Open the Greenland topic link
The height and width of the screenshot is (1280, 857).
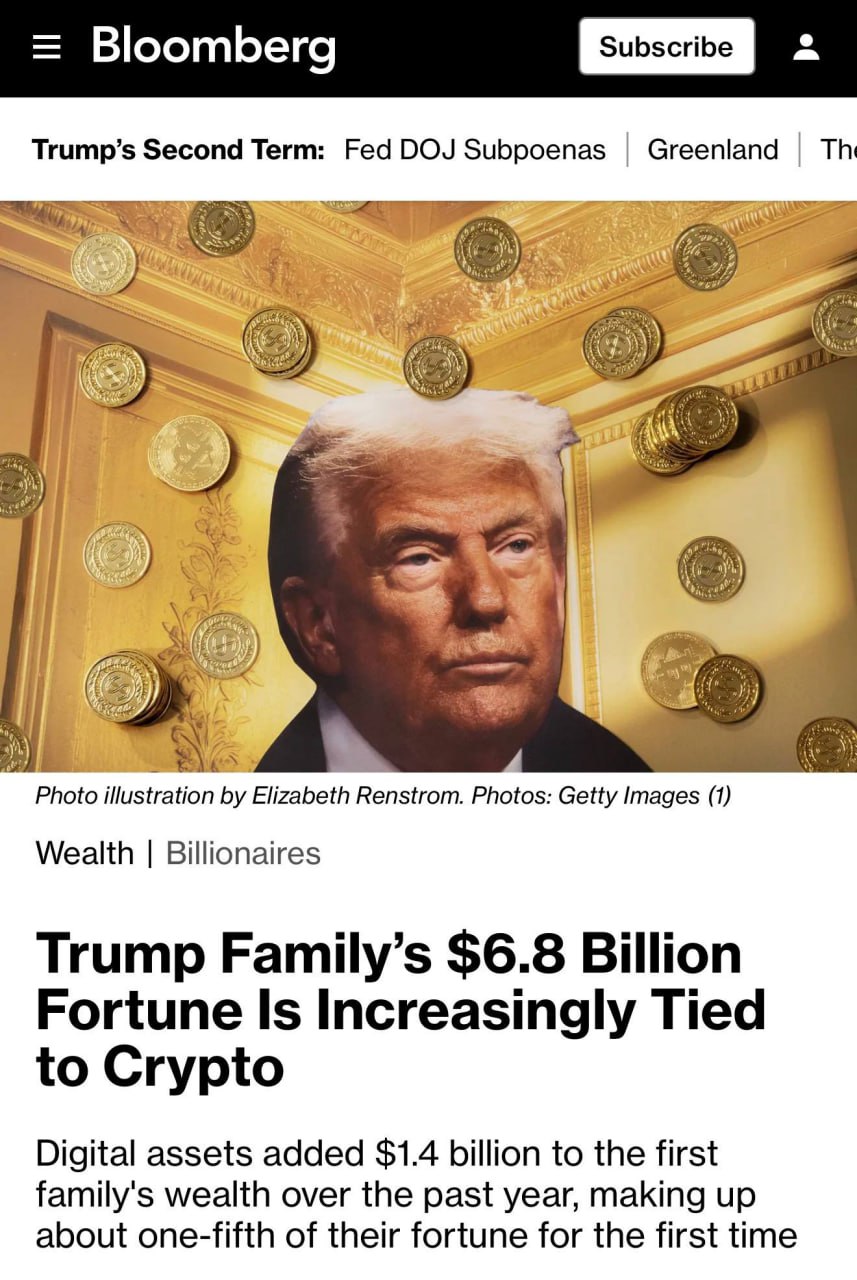tap(712, 150)
